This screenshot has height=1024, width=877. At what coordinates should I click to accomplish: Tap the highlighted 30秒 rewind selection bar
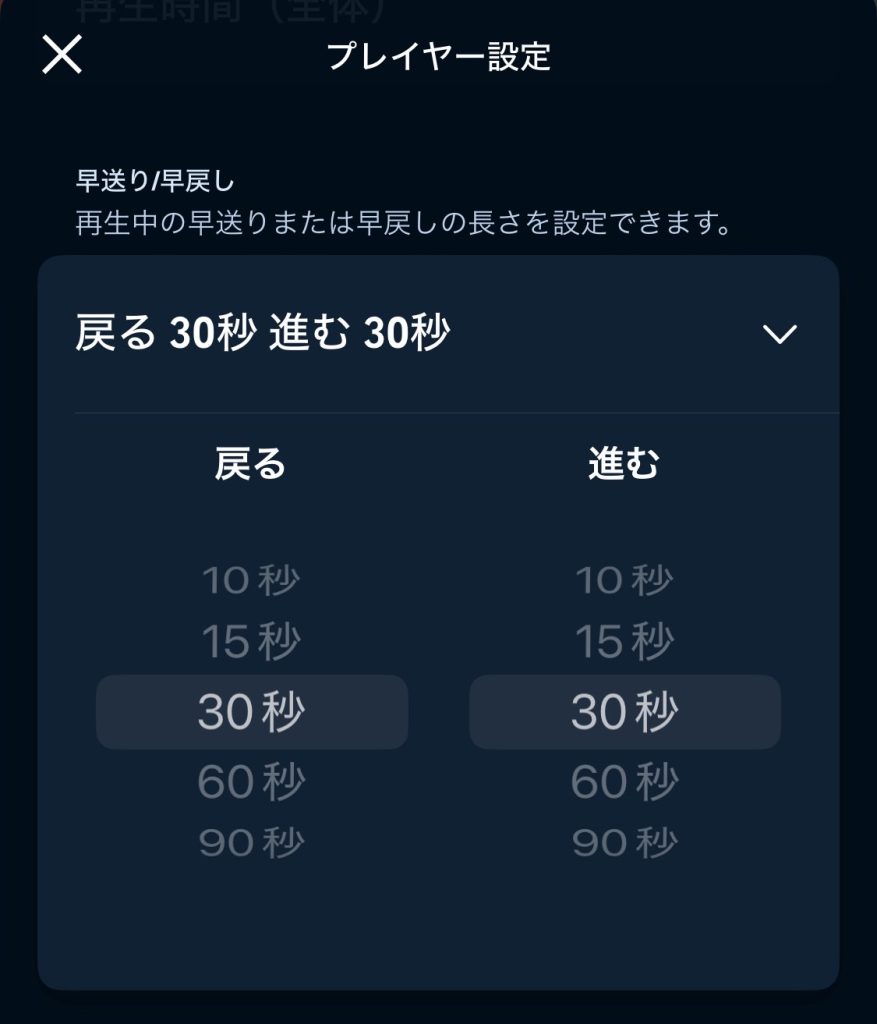[x=251, y=712]
